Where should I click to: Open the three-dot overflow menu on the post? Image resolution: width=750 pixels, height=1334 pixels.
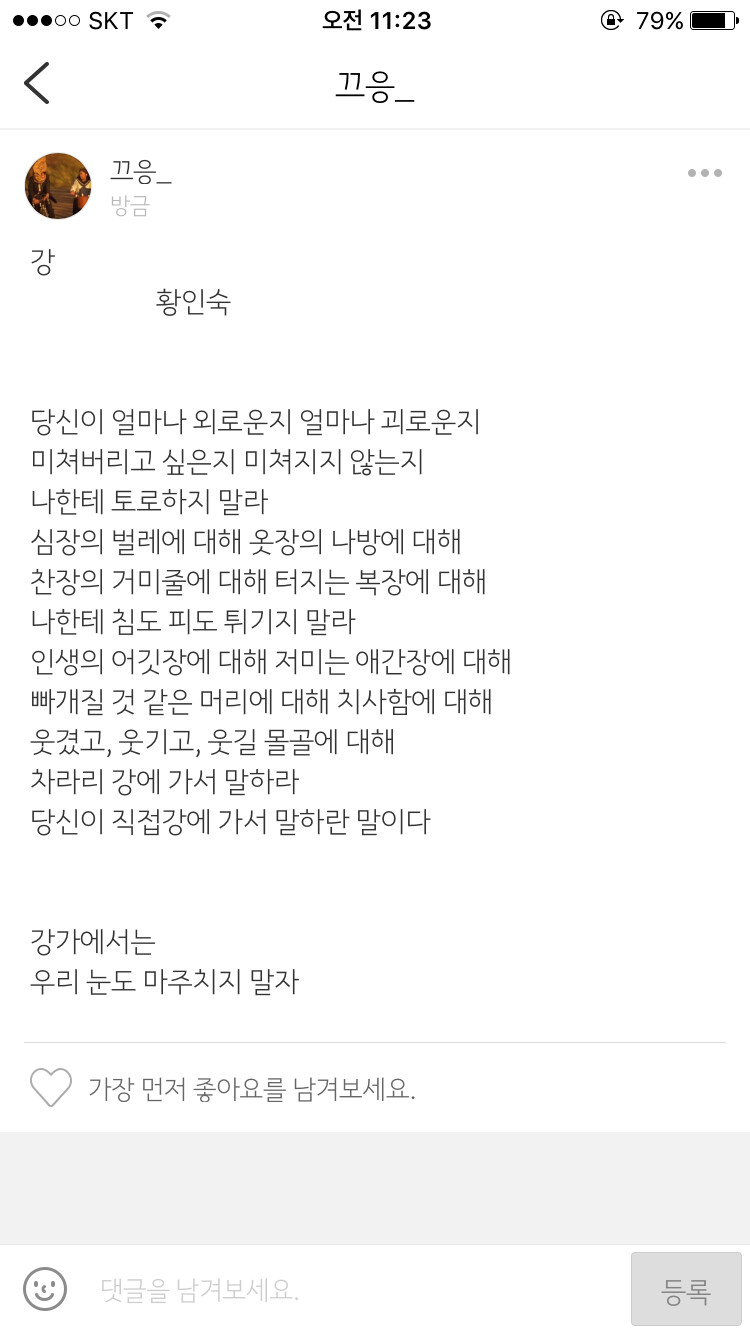point(705,173)
